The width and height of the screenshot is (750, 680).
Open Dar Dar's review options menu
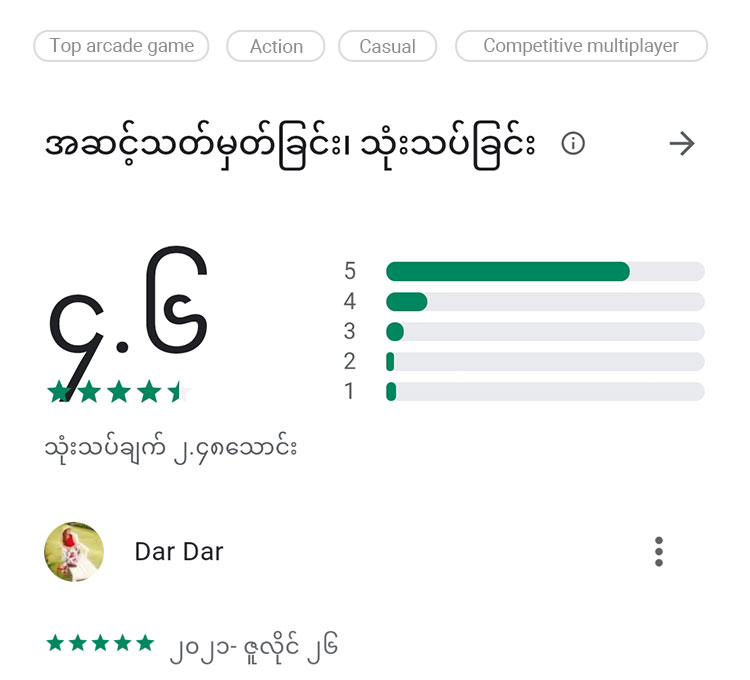[x=658, y=552]
